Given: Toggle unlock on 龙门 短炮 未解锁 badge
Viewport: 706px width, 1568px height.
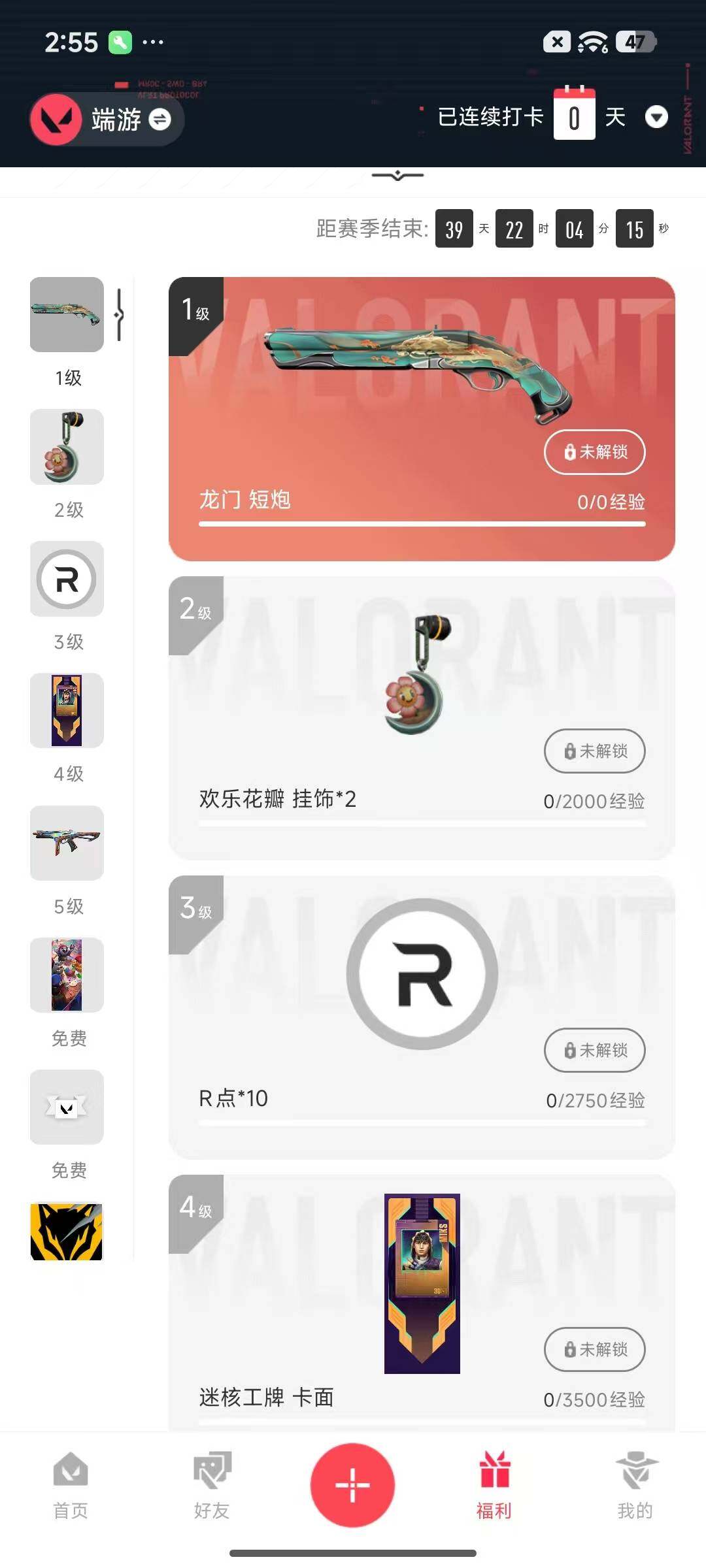Looking at the screenshot, I should coord(594,452).
